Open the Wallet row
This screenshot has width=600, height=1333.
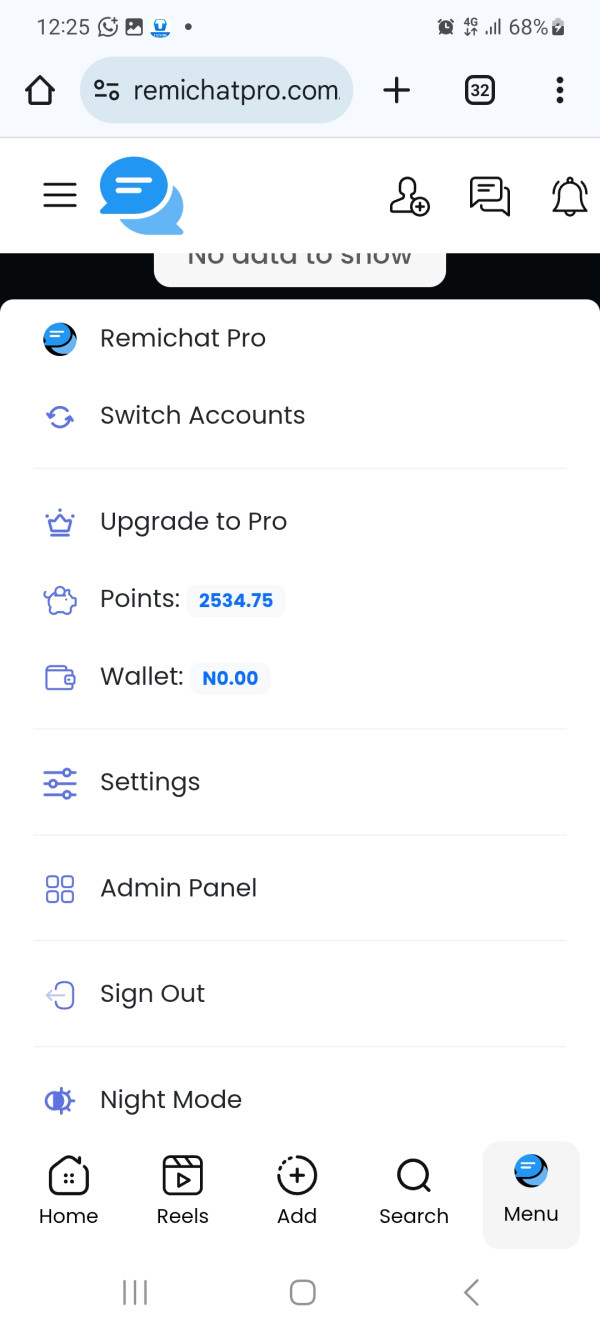[x=300, y=677]
